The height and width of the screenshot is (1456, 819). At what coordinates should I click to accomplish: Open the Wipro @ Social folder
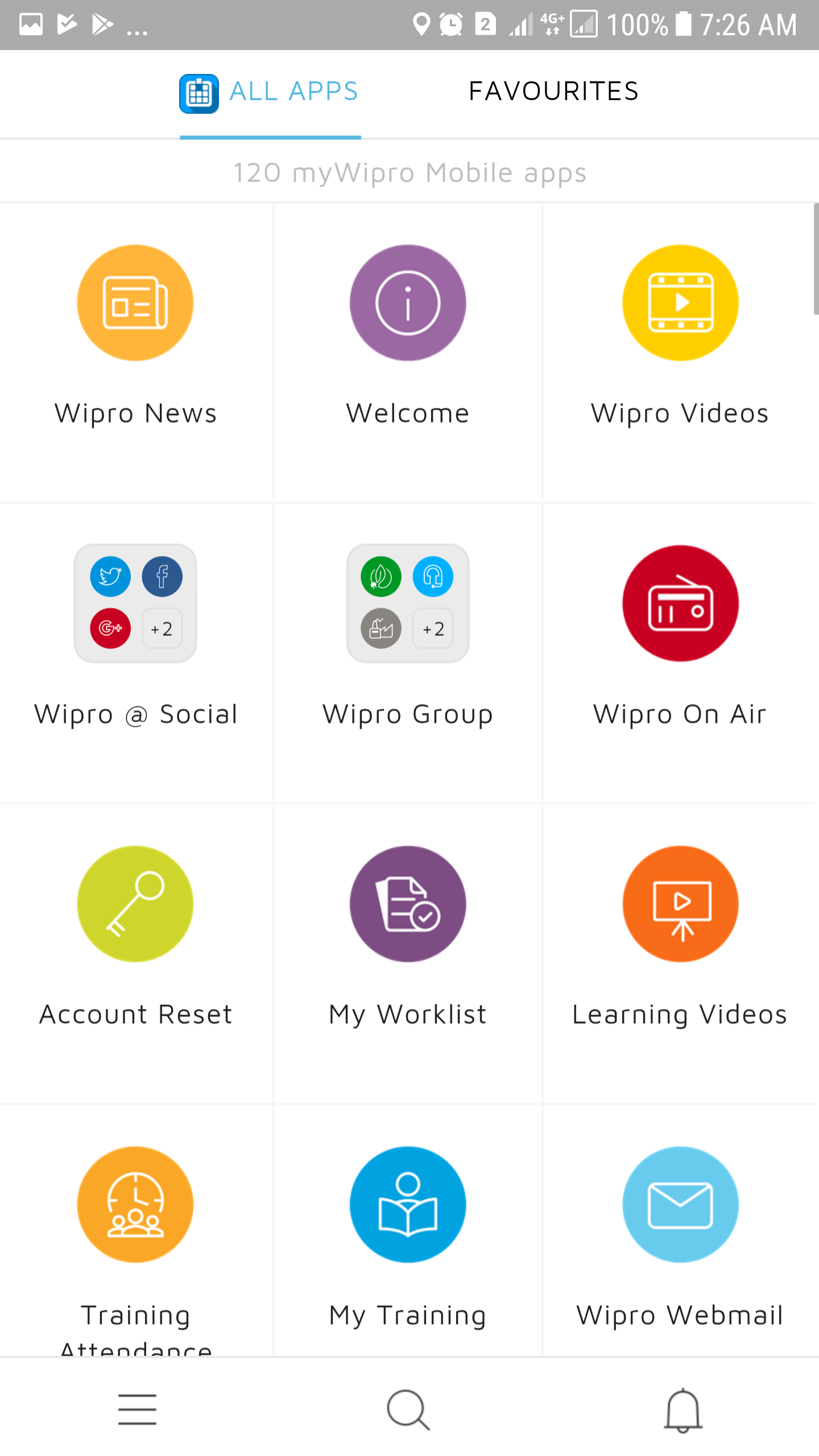(x=135, y=603)
